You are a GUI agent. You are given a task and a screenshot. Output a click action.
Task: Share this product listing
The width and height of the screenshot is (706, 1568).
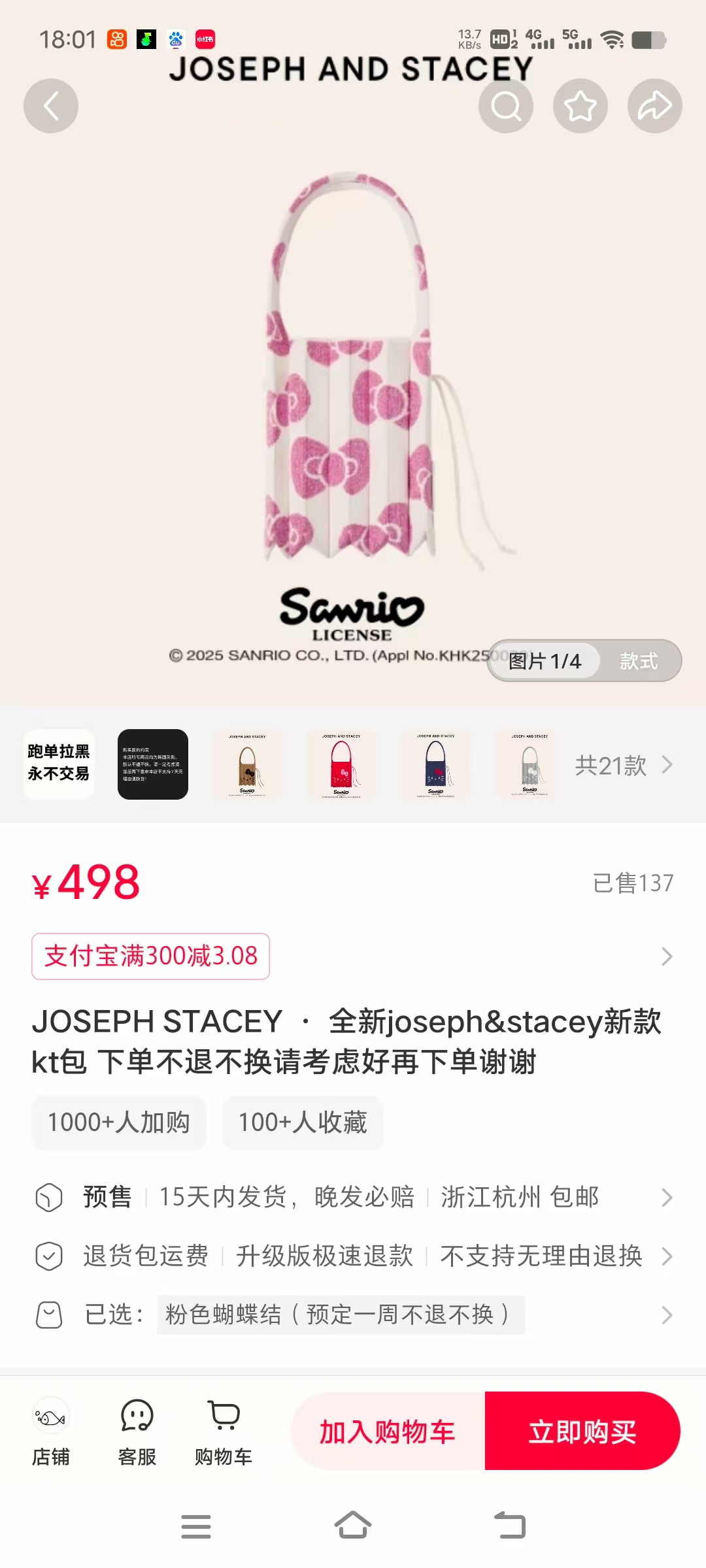click(x=655, y=106)
